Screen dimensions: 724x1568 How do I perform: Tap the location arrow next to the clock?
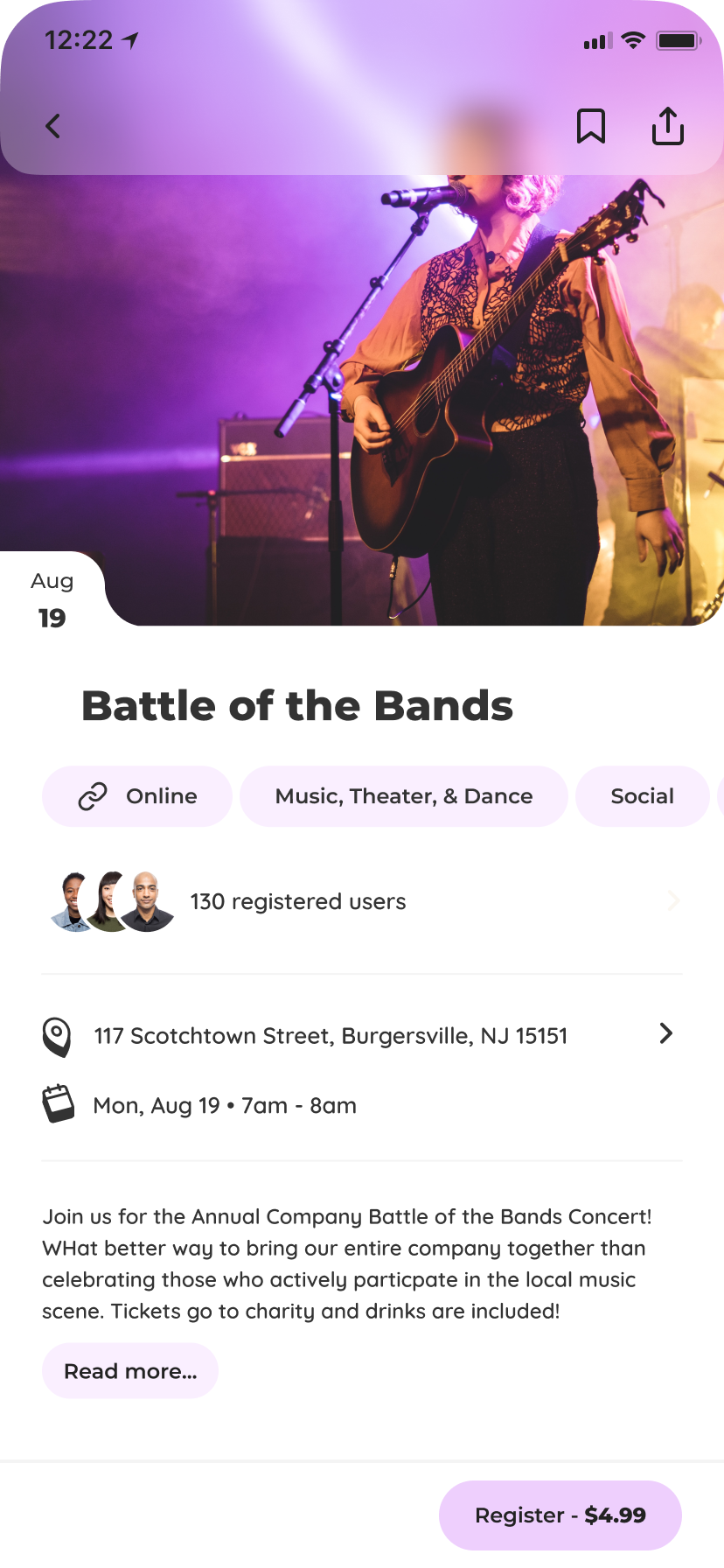[129, 38]
